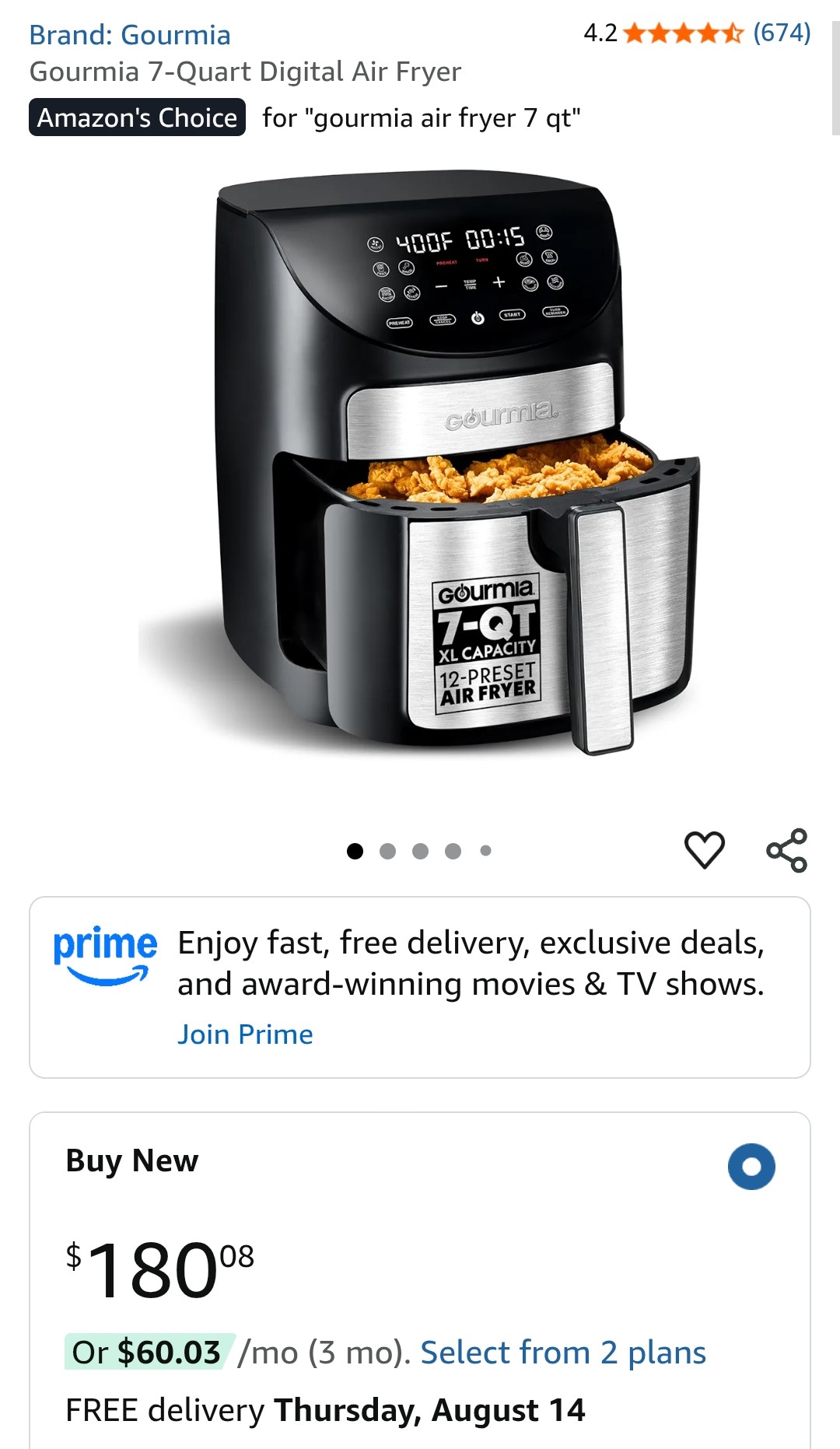
Task: Share this Gourmia air fryer listing
Action: [x=786, y=849]
